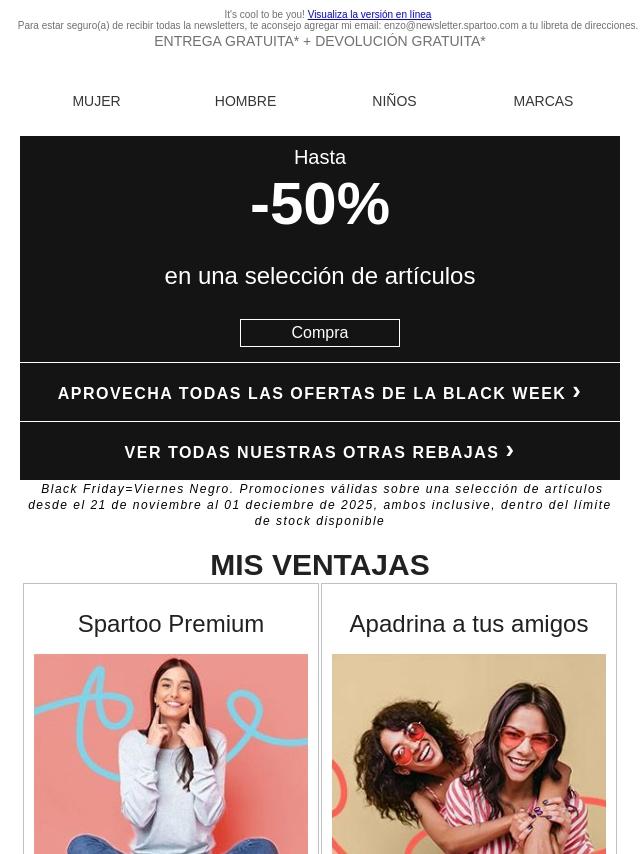Open the MUJER category
The height and width of the screenshot is (854, 640).
[96, 101]
